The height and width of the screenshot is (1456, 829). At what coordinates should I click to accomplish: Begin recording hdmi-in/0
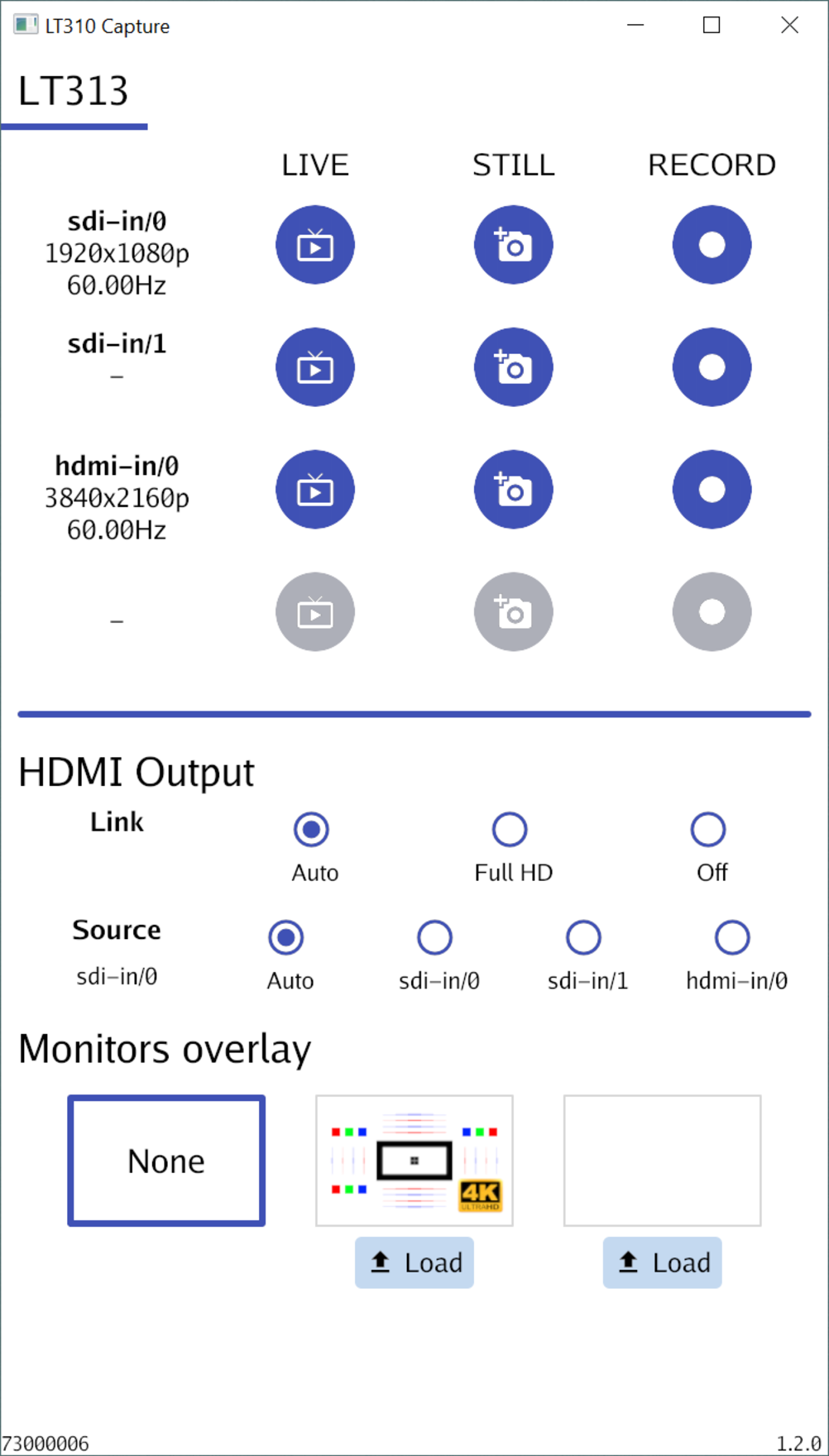click(712, 490)
